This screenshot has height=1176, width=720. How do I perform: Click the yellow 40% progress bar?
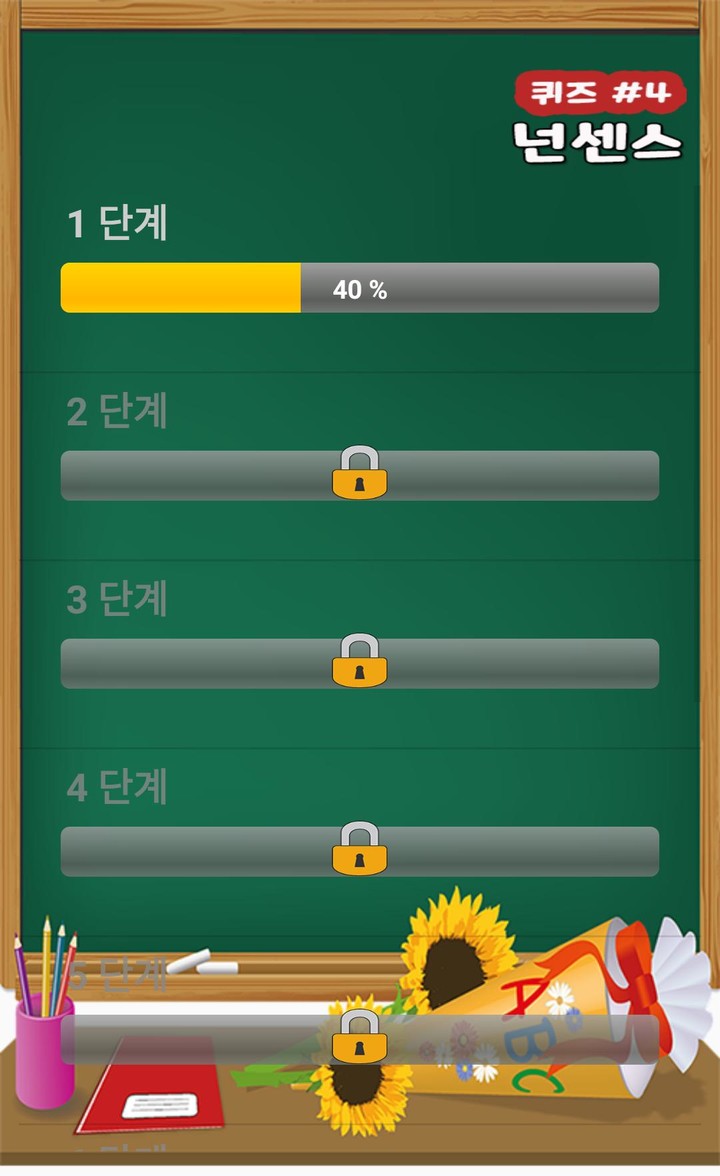tap(180, 288)
